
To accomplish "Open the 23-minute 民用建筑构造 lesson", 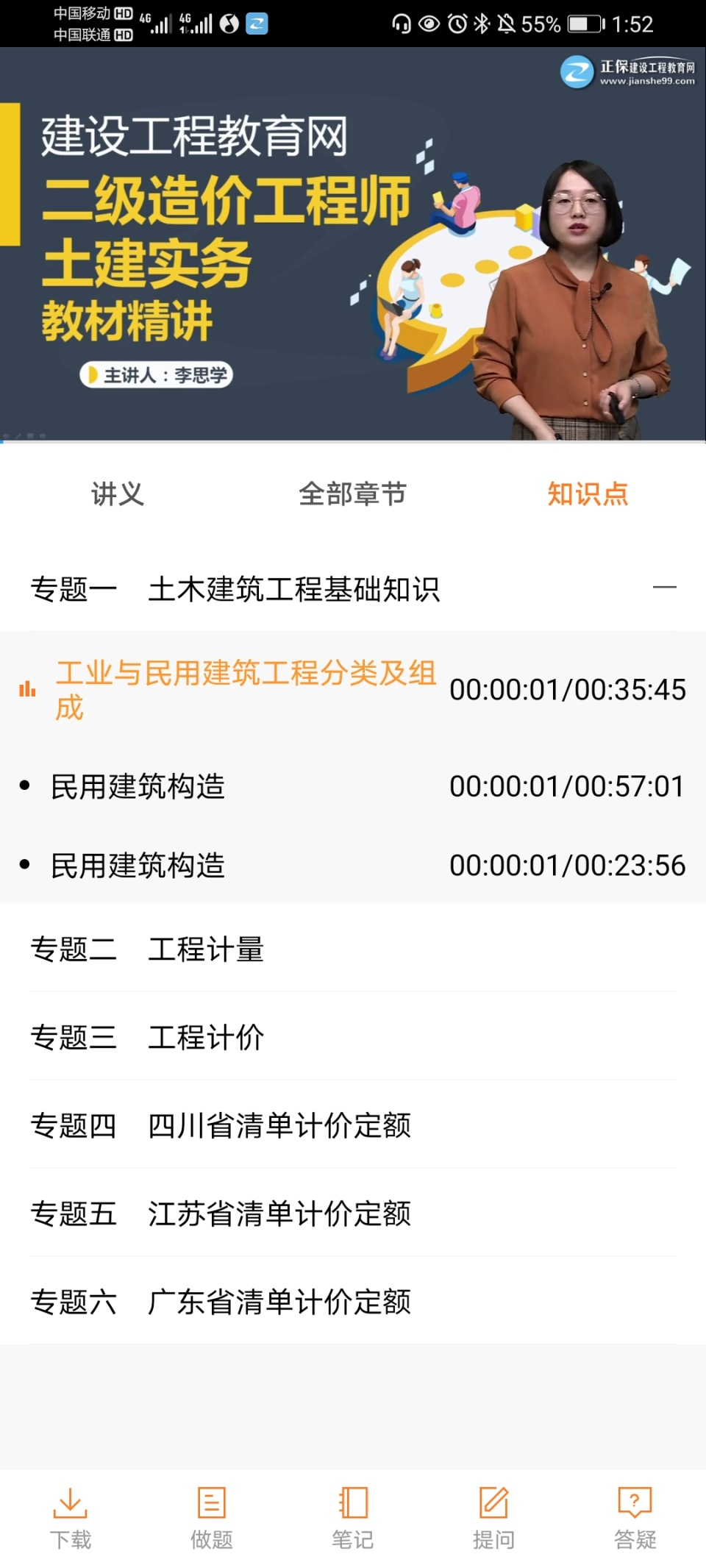I will 353,866.
